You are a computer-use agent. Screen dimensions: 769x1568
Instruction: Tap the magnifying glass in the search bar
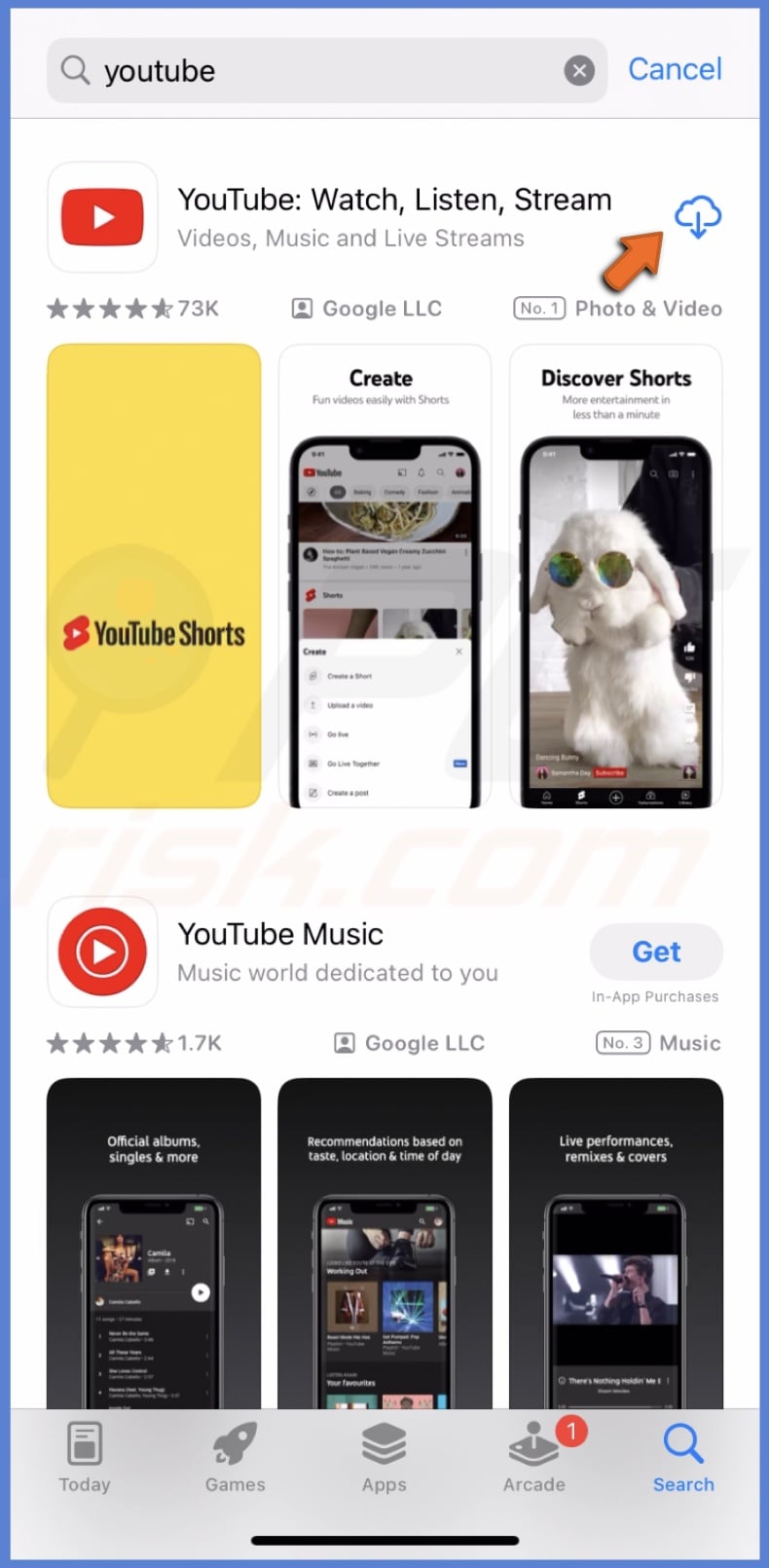click(75, 69)
